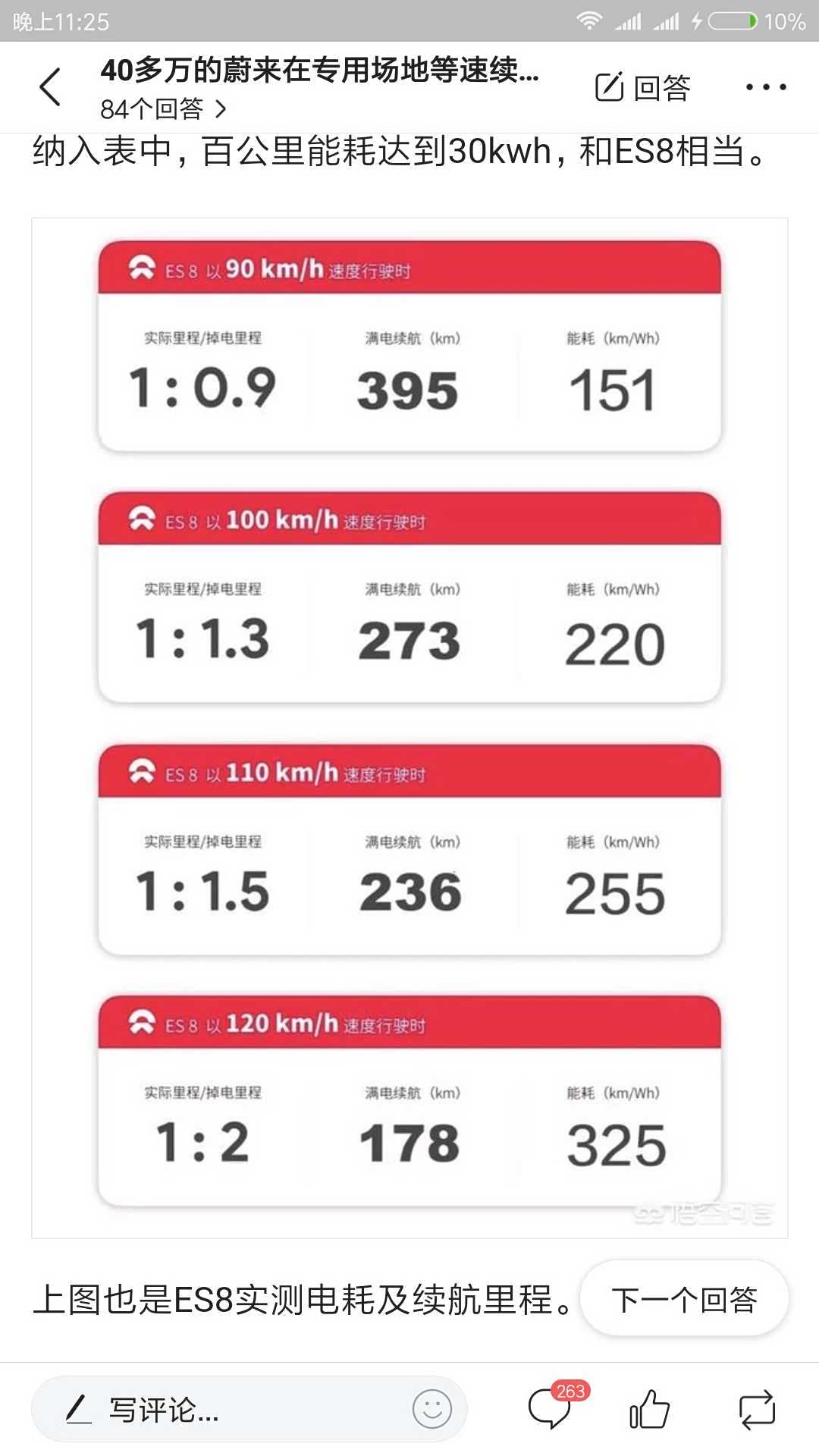
Task: Like this answer with thumbs up
Action: (x=649, y=1410)
